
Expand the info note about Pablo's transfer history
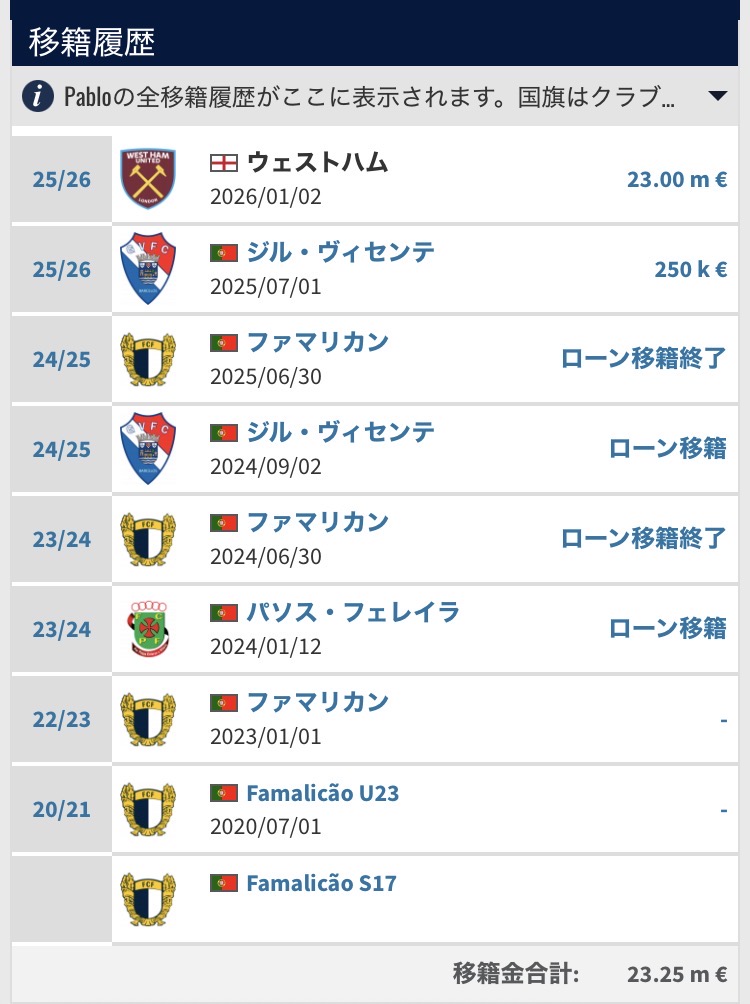[717, 97]
